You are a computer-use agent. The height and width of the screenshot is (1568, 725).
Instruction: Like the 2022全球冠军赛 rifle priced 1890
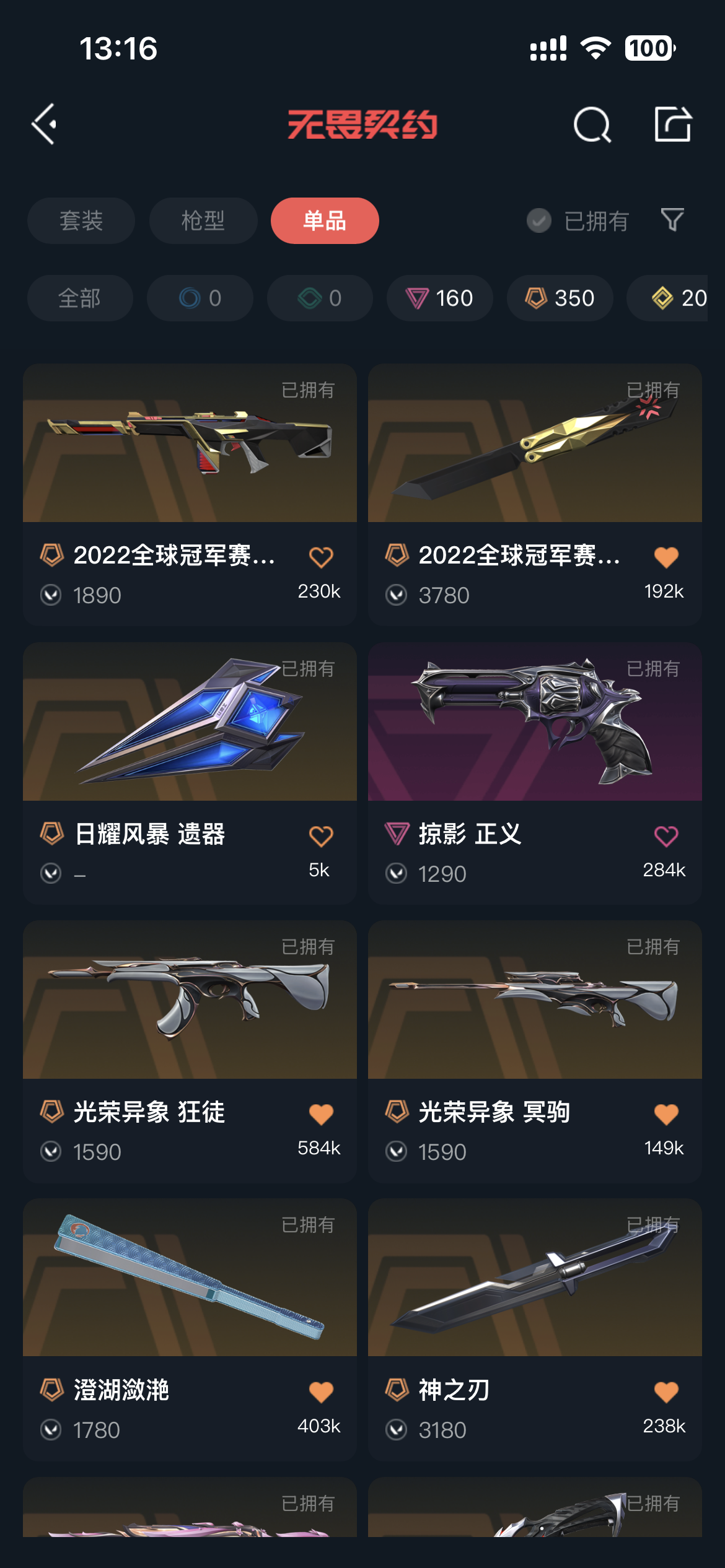(321, 557)
